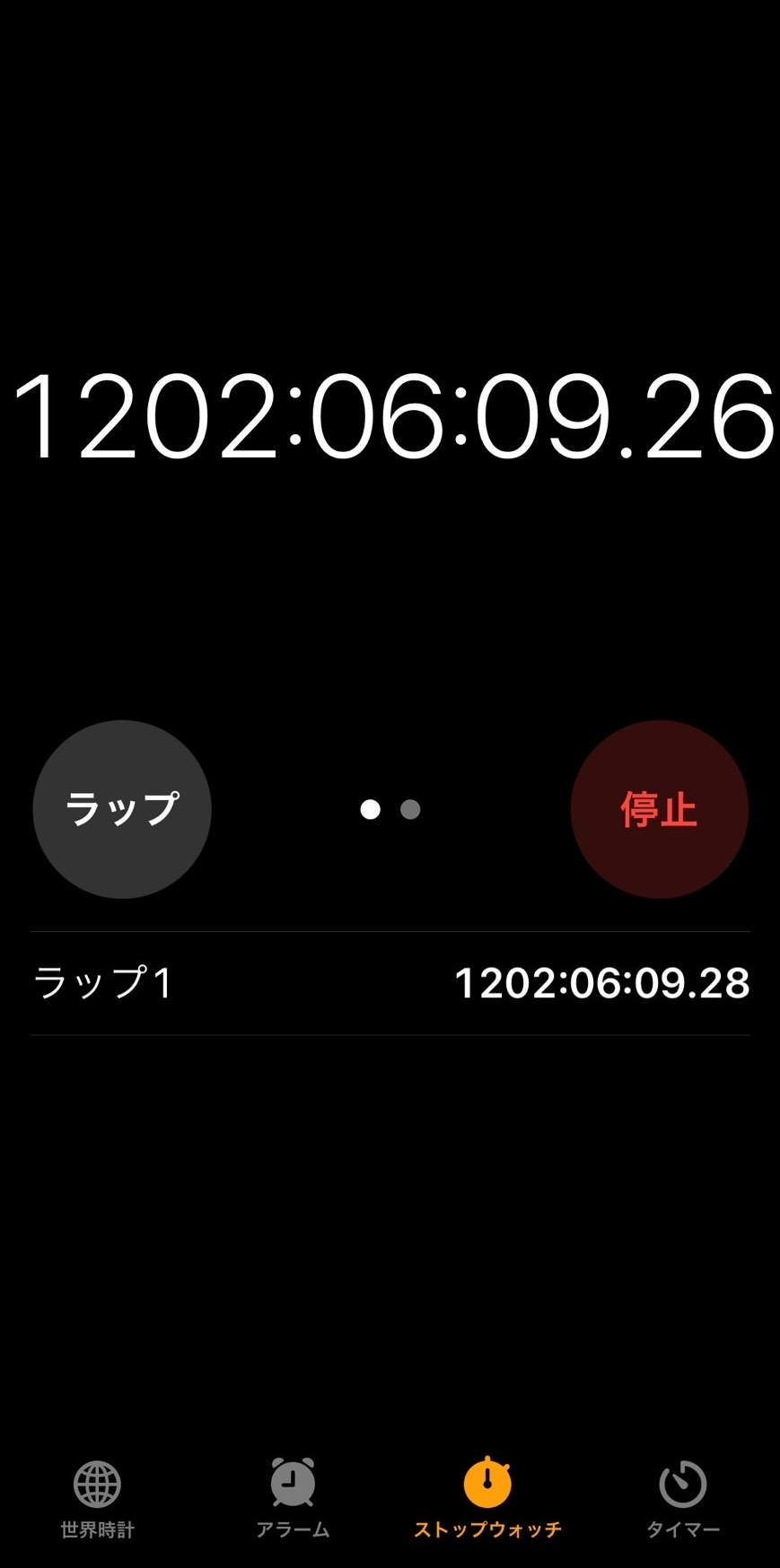Open the アラーム tab
The height and width of the screenshot is (1568, 780).
293,1500
